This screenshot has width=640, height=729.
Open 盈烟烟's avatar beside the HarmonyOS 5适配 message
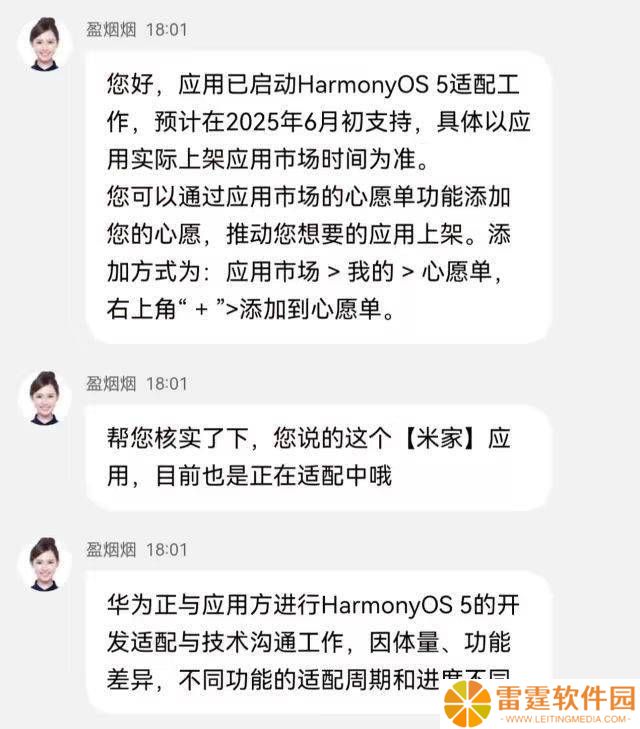tap(43, 43)
